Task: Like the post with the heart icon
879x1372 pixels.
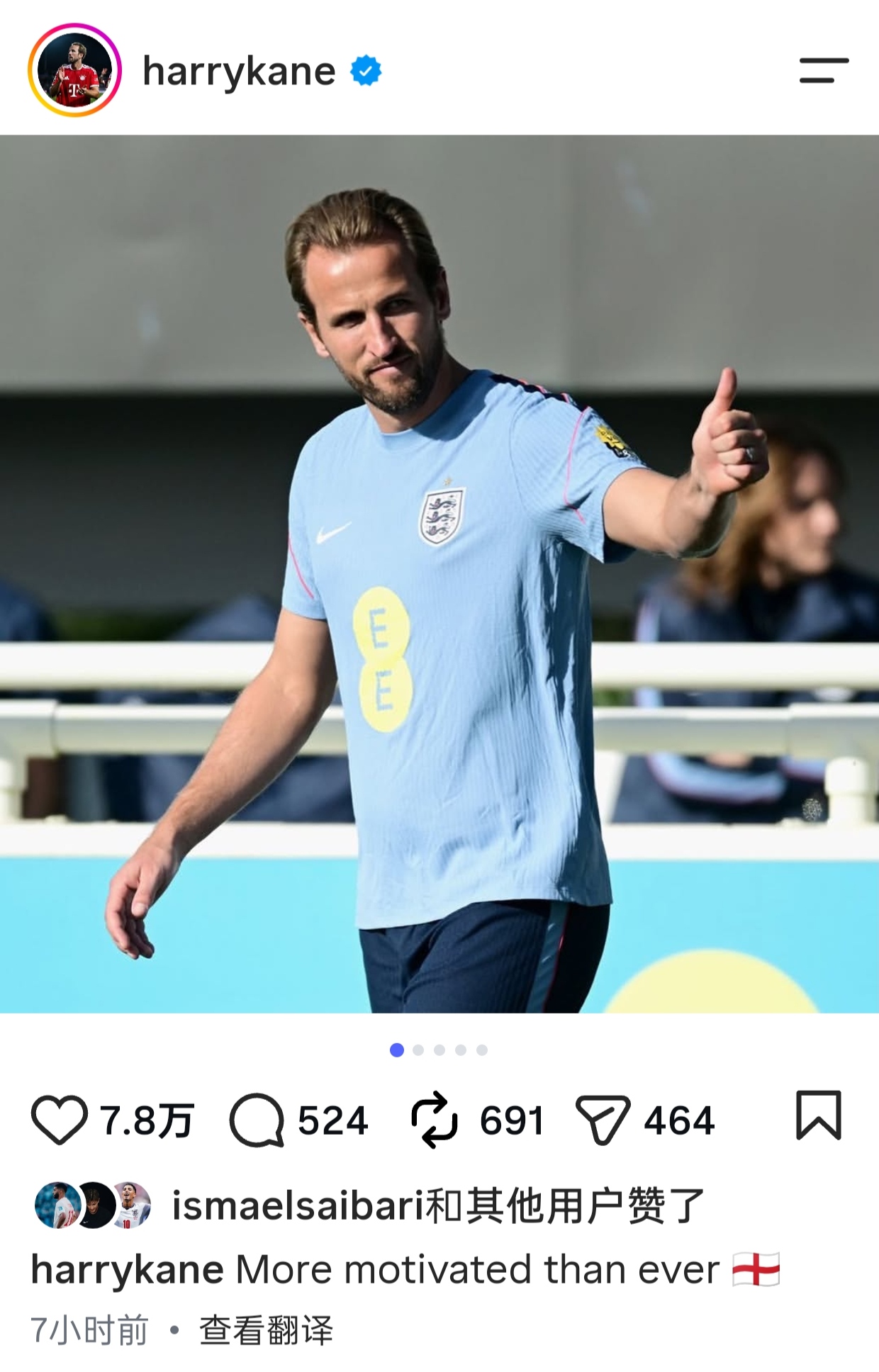Action: [x=59, y=1120]
